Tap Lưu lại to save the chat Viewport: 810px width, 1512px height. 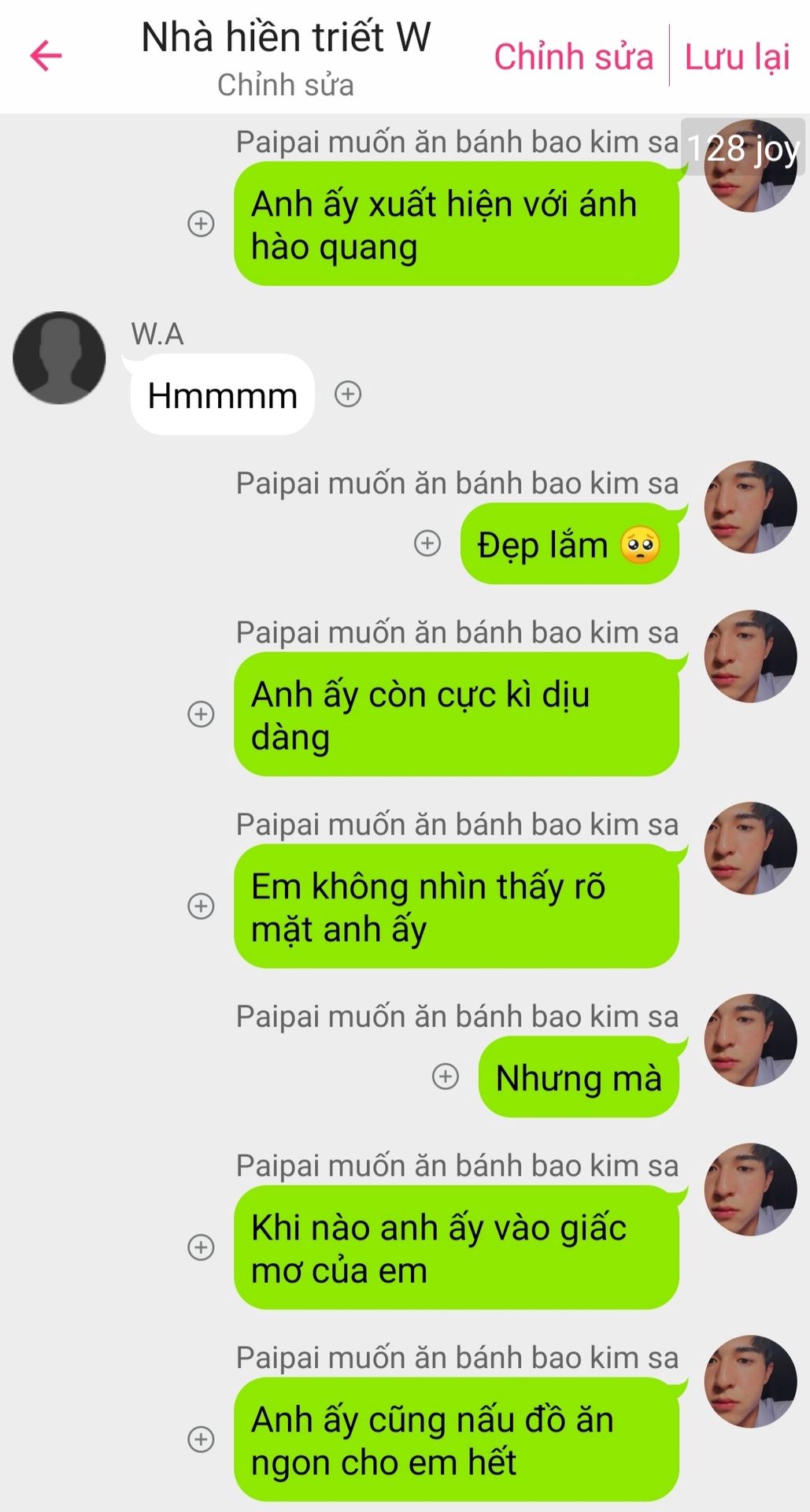[x=737, y=57]
